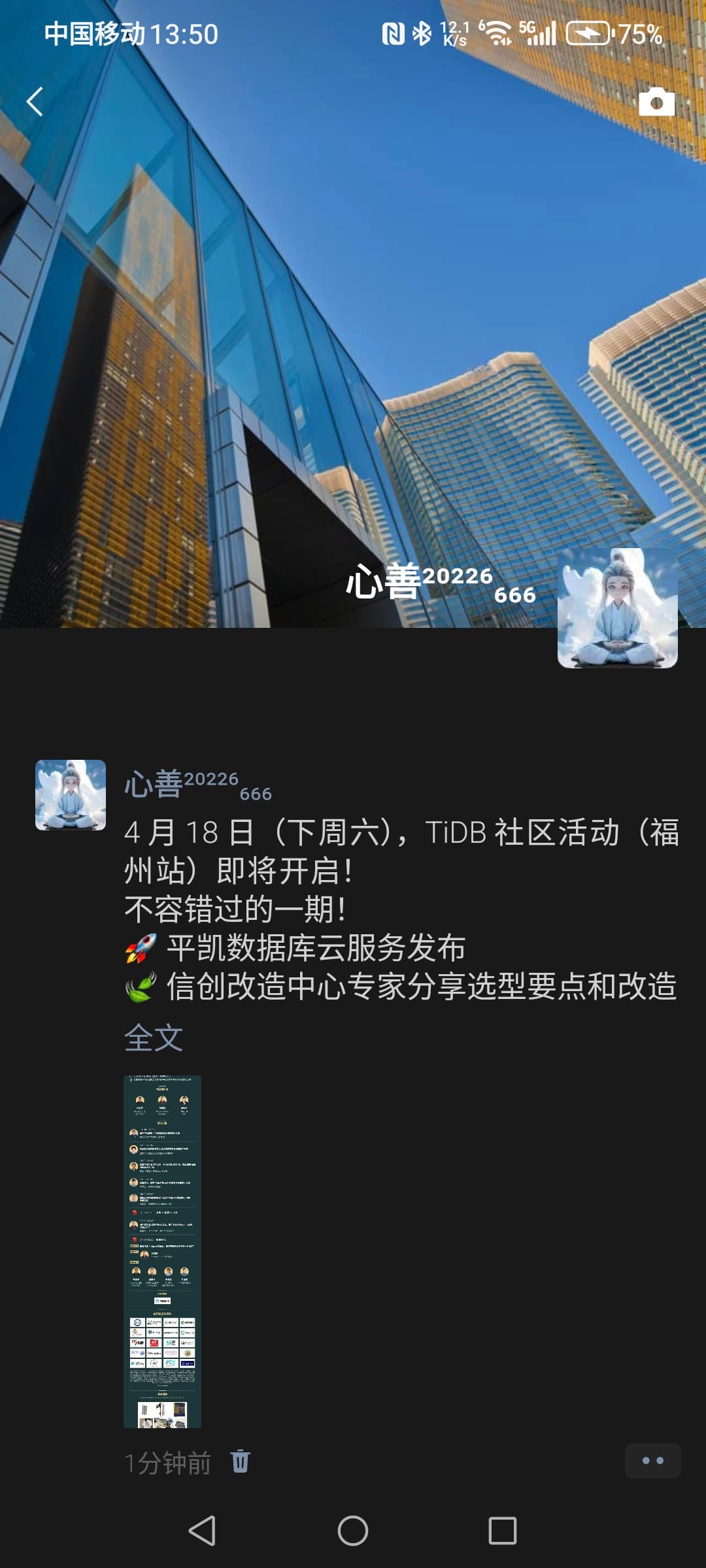Expand the post with 全文
The image size is (706, 1568).
[154, 1037]
